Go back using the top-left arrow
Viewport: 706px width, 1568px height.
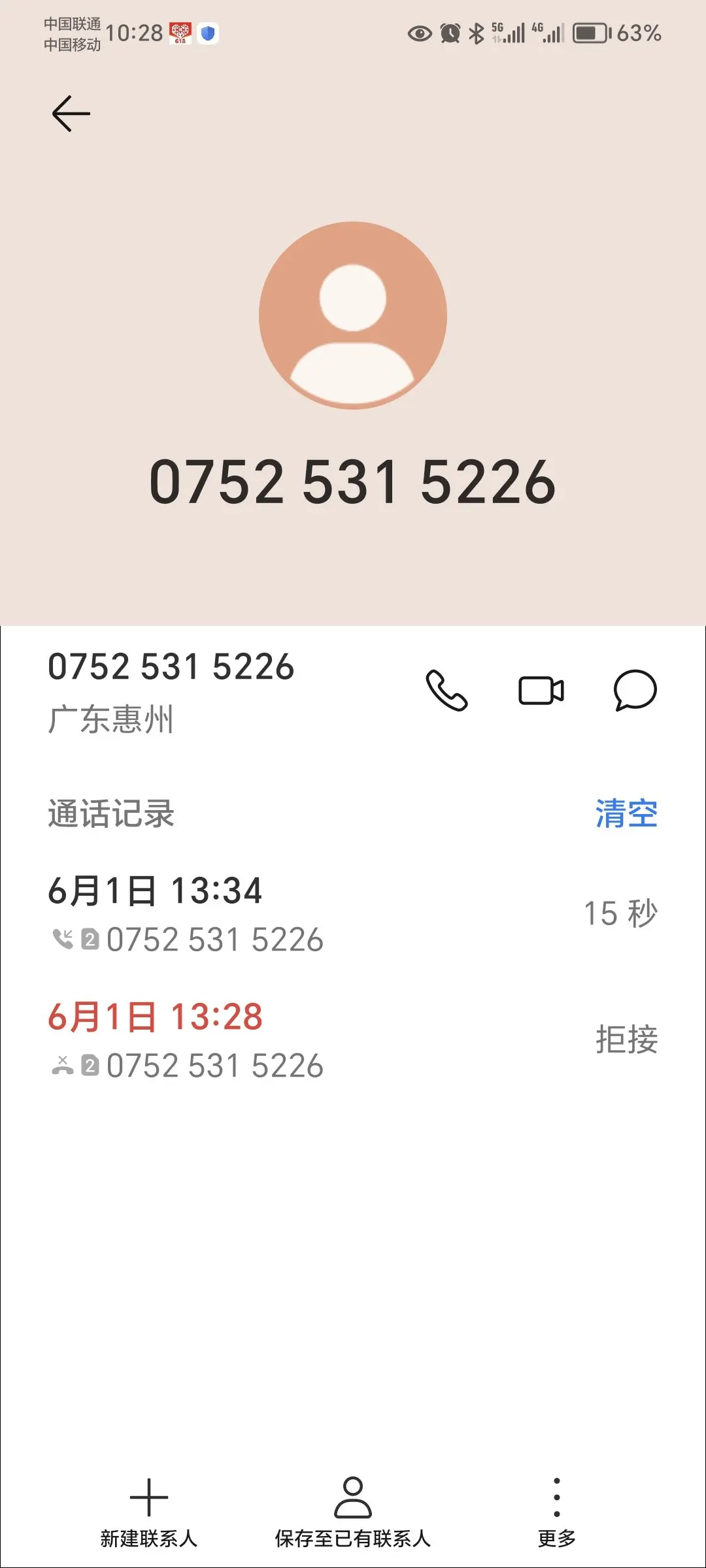coord(71,114)
